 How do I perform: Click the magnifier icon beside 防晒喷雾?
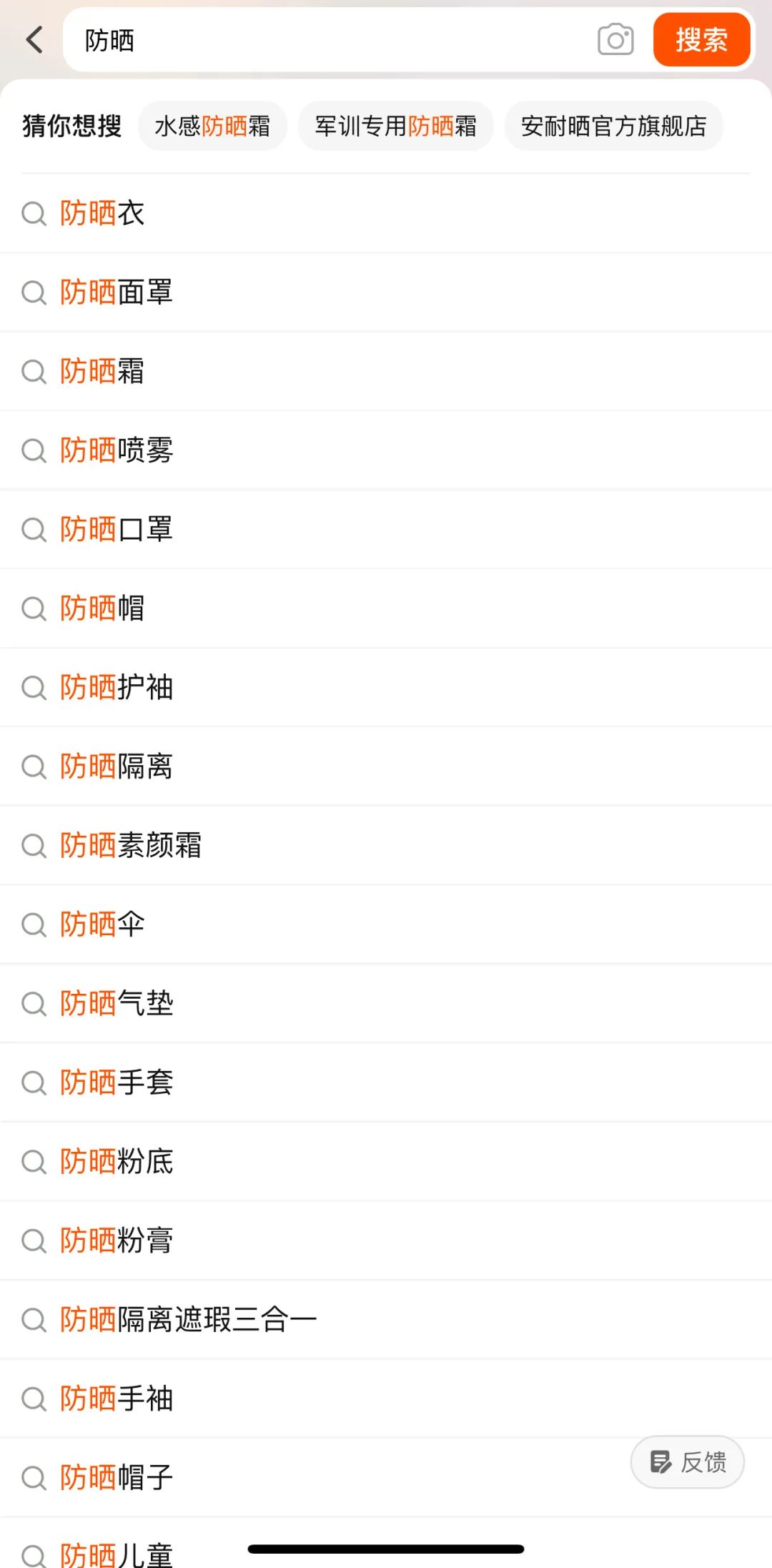click(x=34, y=450)
